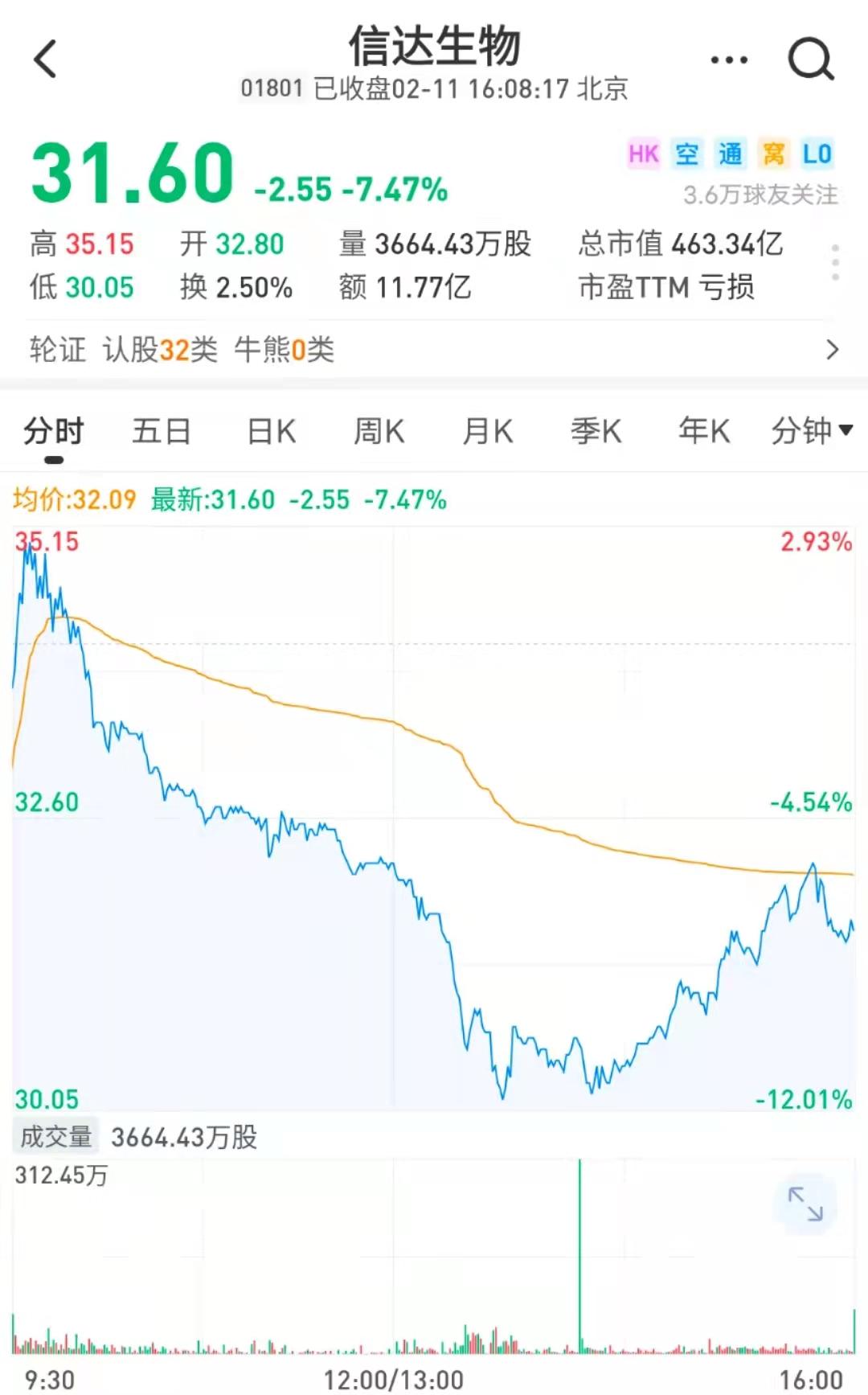Open the search magnifier icon

(x=811, y=59)
